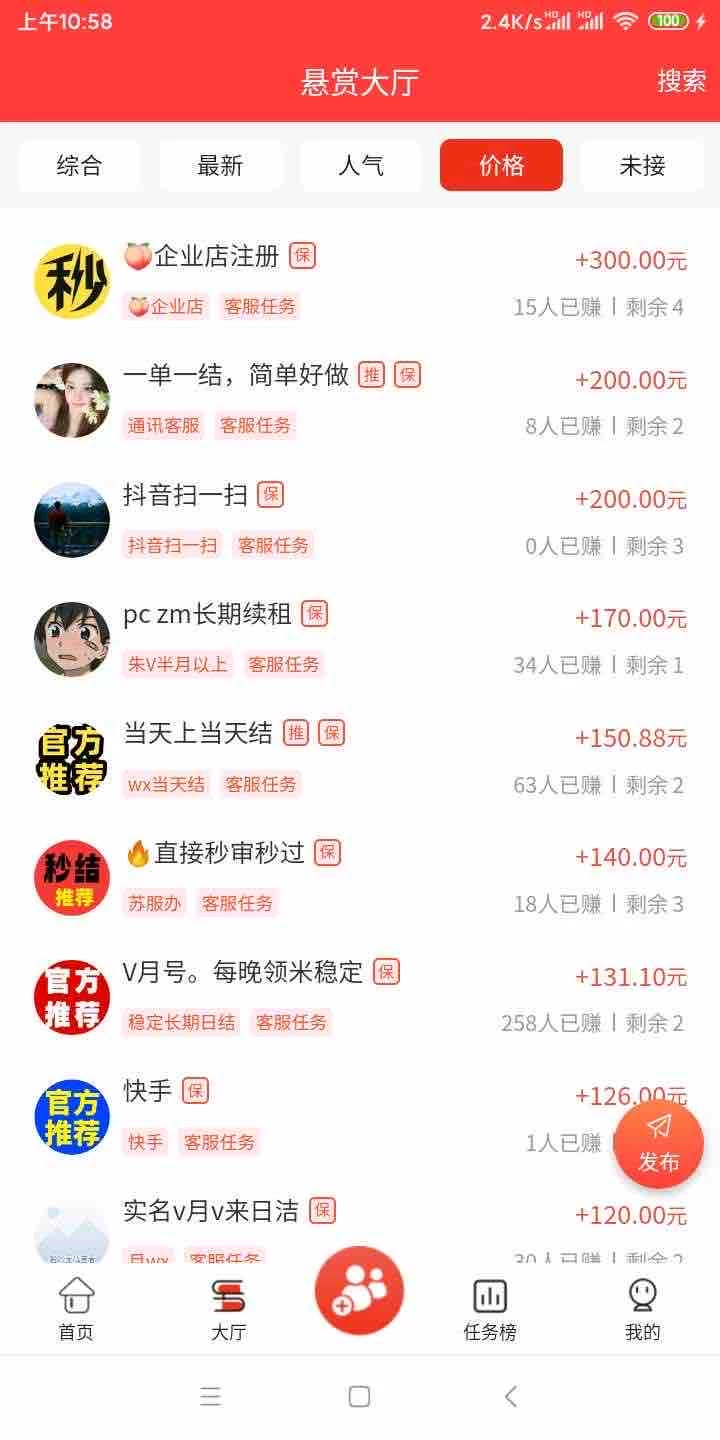View the 抖音扫一扫 task
The width and height of the screenshot is (720, 1440).
point(360,518)
